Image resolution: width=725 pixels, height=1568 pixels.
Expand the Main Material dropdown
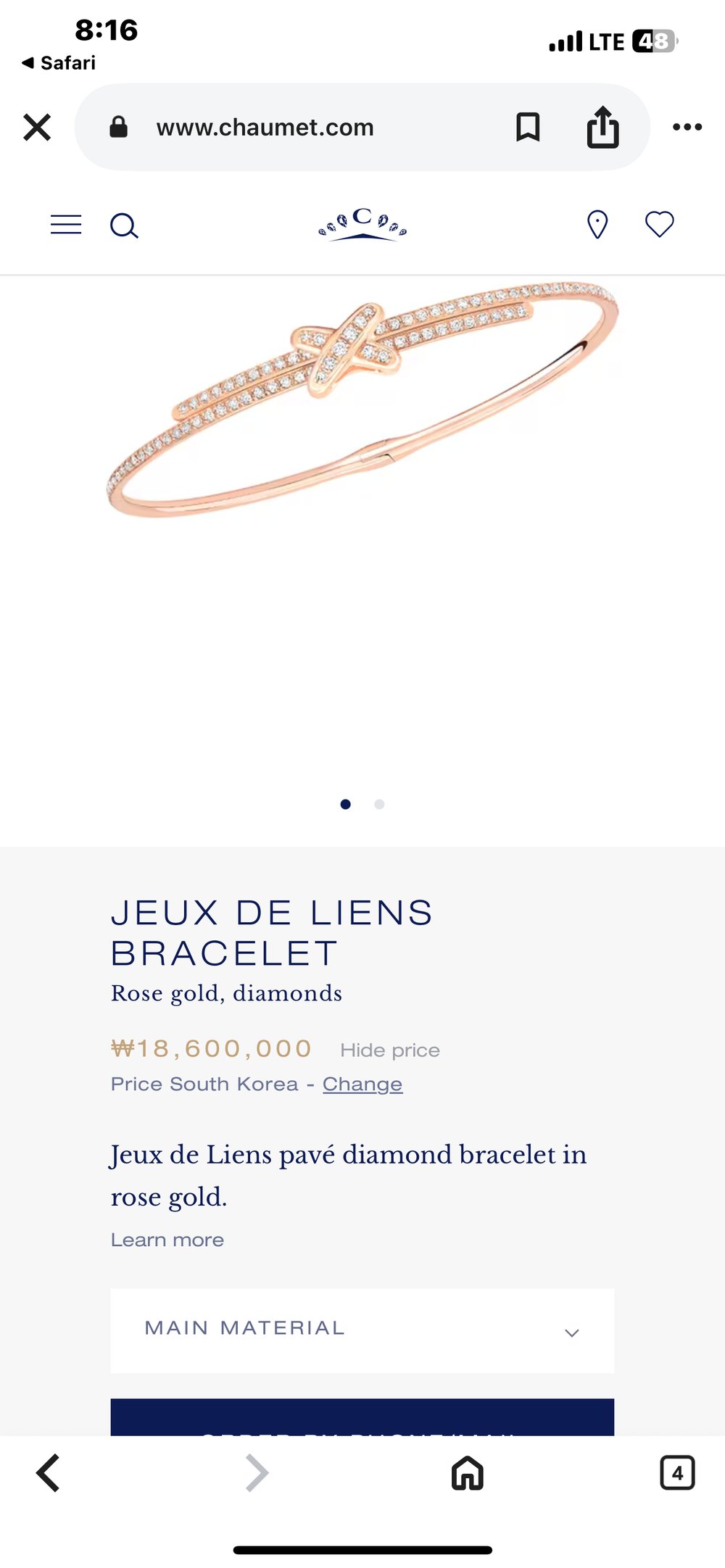pos(362,1330)
